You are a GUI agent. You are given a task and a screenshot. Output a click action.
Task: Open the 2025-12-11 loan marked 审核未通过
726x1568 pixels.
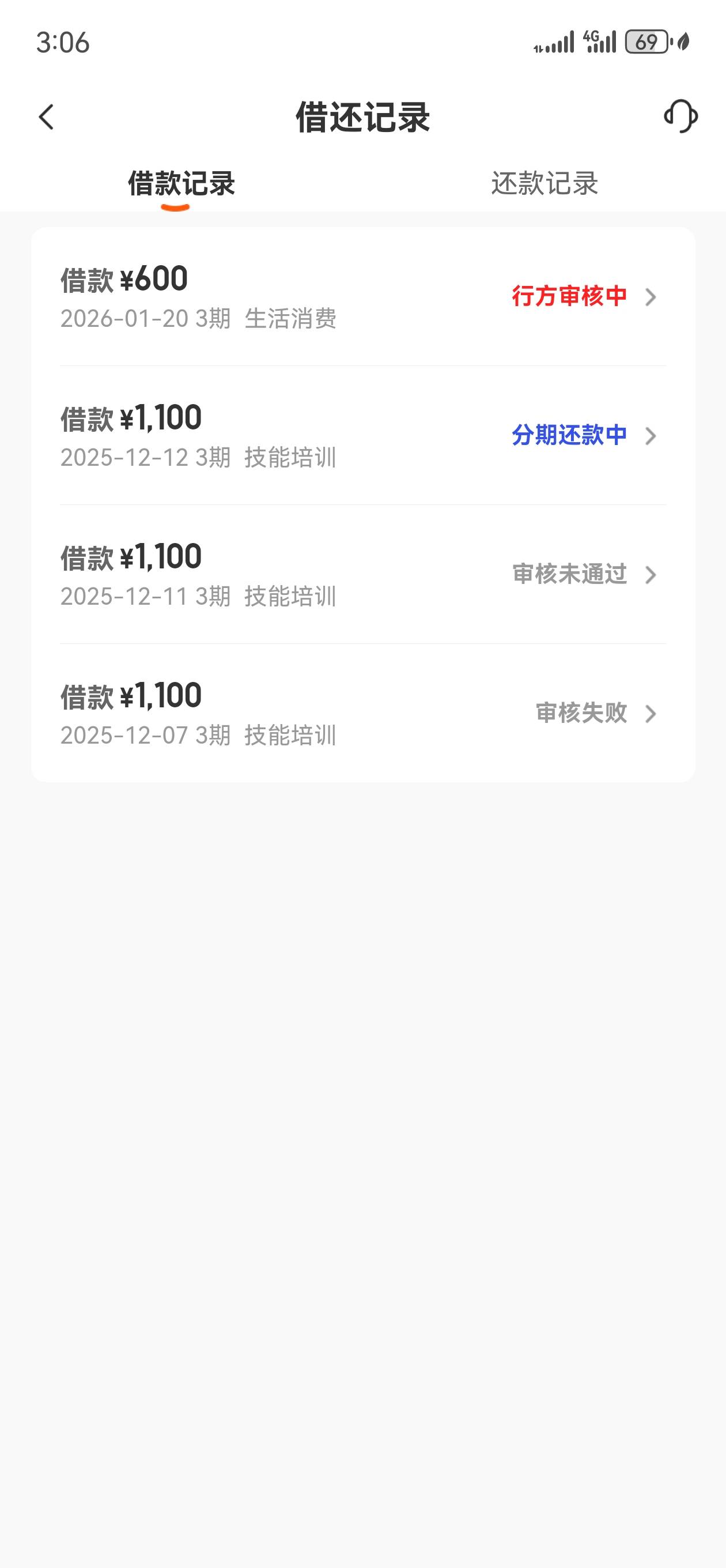tap(362, 575)
